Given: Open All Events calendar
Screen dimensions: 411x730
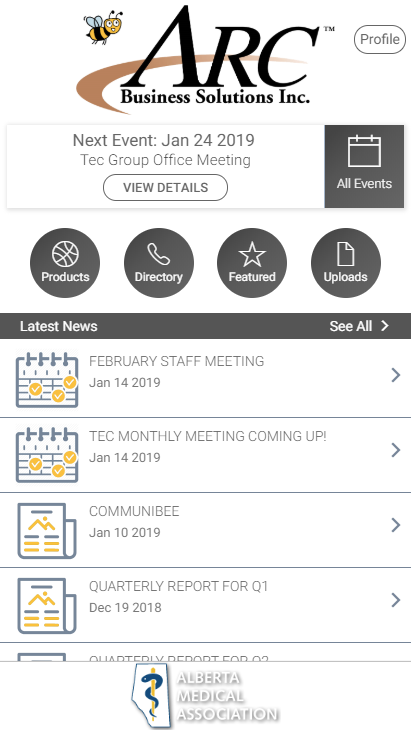Looking at the screenshot, I should [364, 166].
